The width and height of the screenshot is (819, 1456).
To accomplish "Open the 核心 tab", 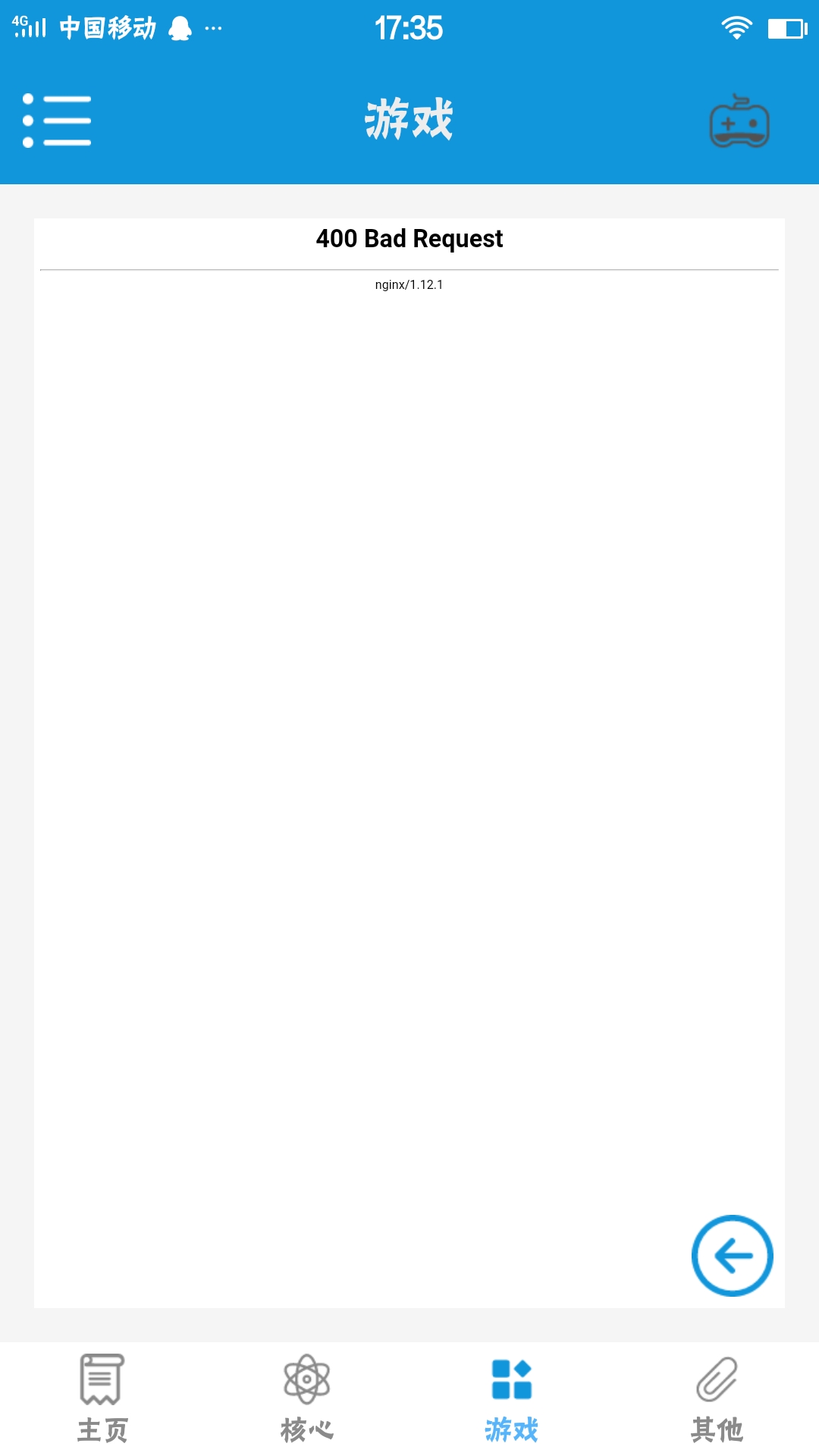I will [x=307, y=1399].
